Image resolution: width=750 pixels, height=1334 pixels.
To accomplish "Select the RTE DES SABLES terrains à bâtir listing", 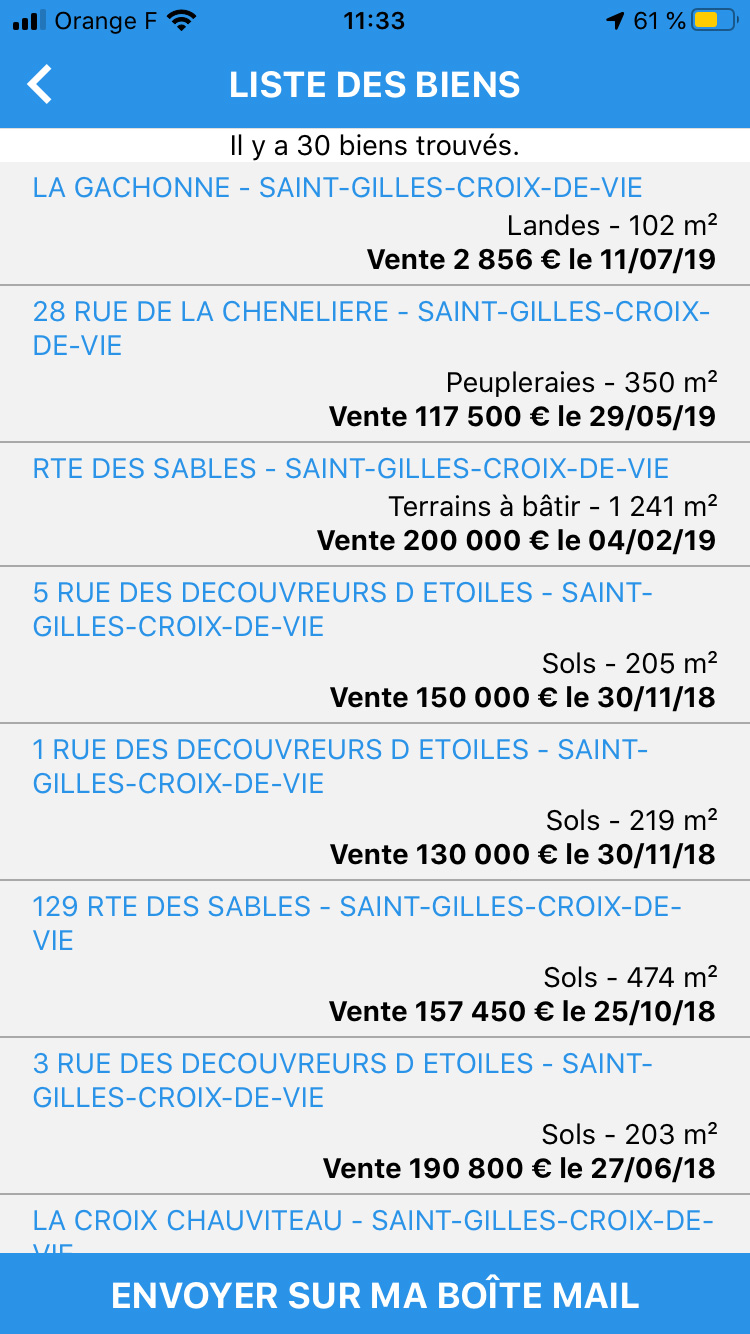I will click(x=375, y=505).
